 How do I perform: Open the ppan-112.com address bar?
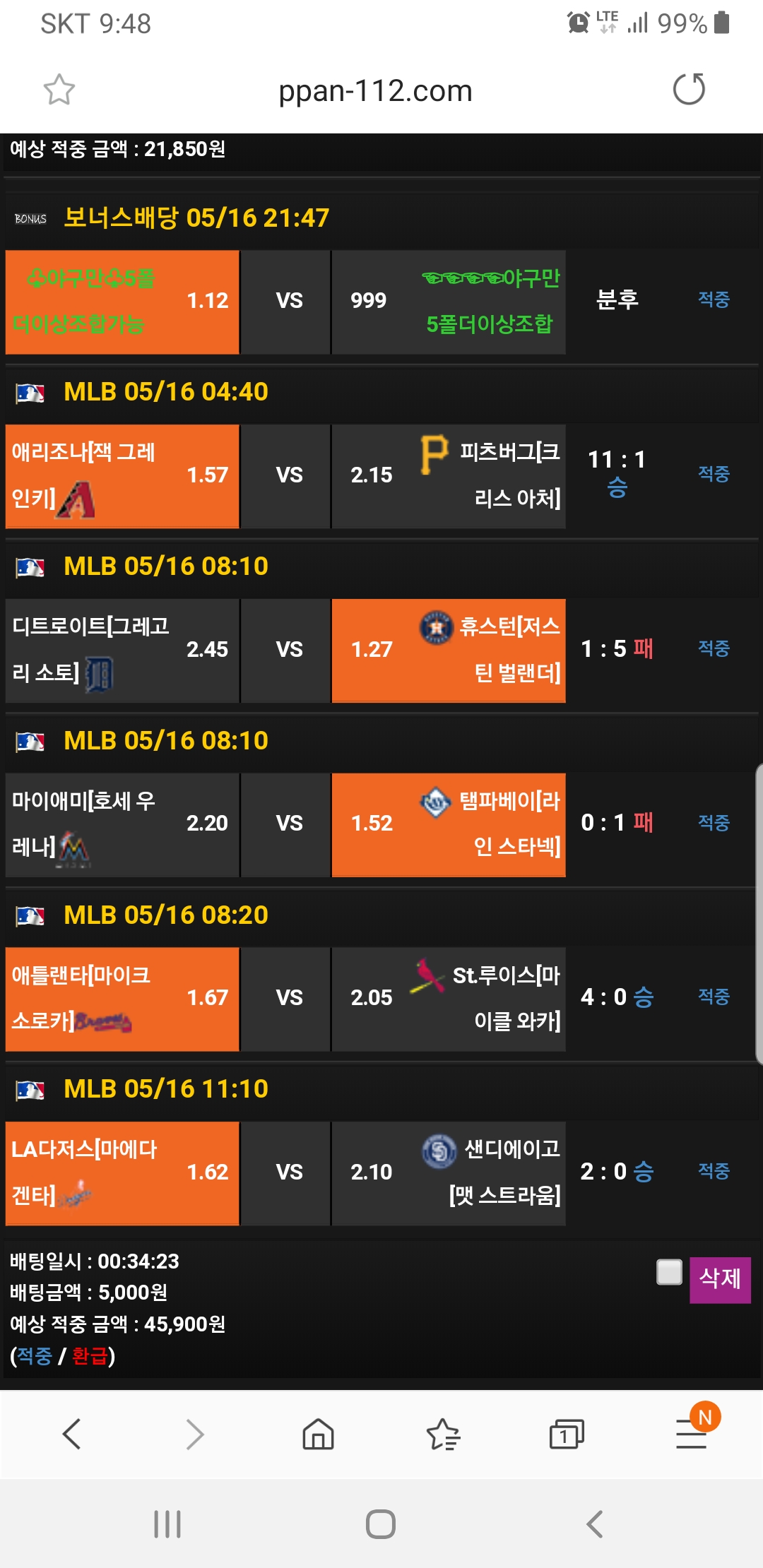[x=375, y=90]
